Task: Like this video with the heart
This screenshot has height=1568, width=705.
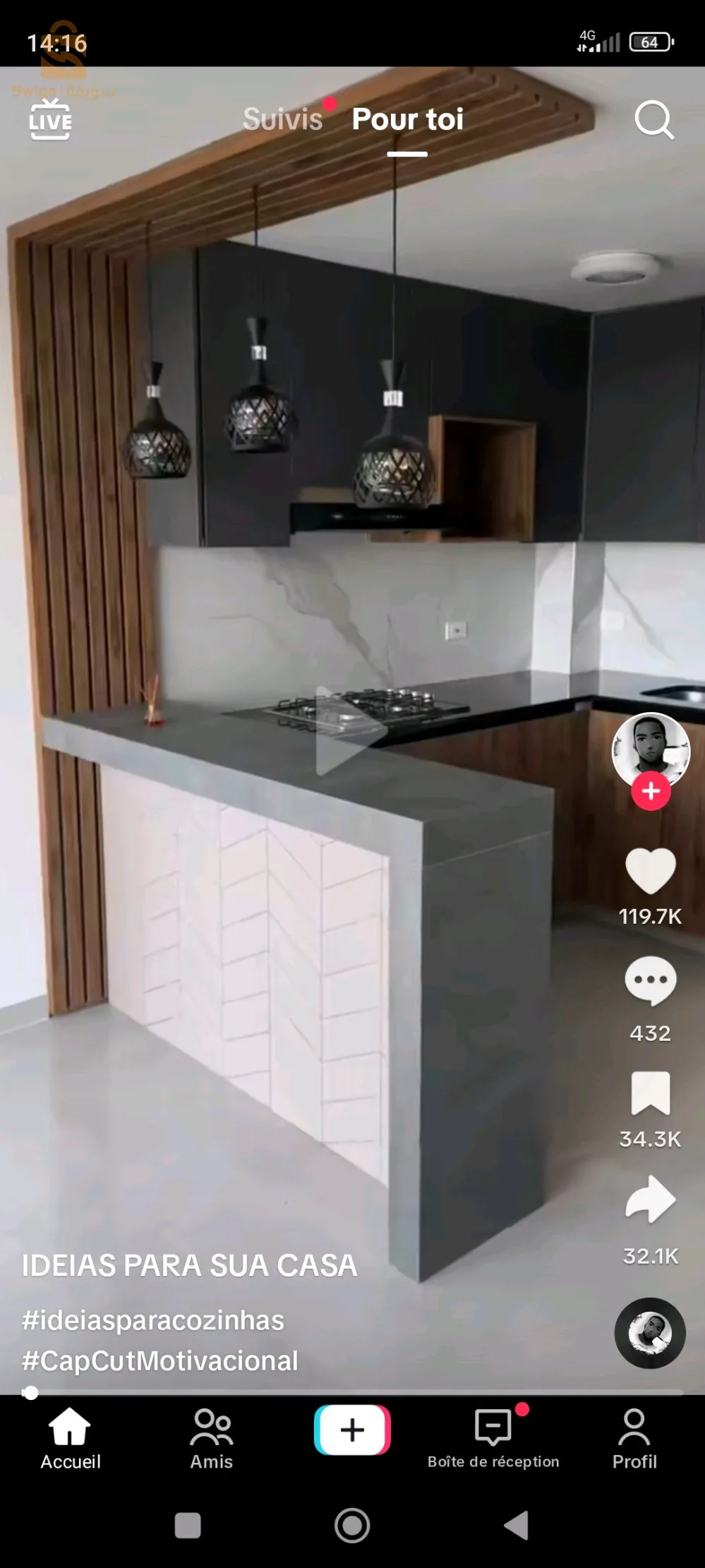Action: tap(650, 872)
